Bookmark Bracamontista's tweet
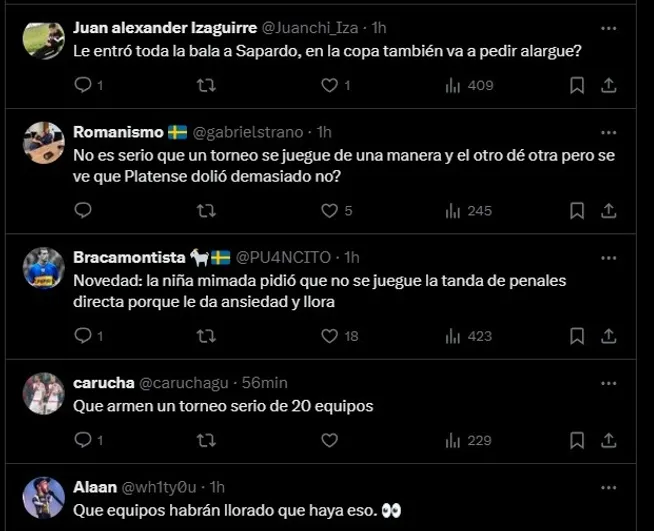 577,336
